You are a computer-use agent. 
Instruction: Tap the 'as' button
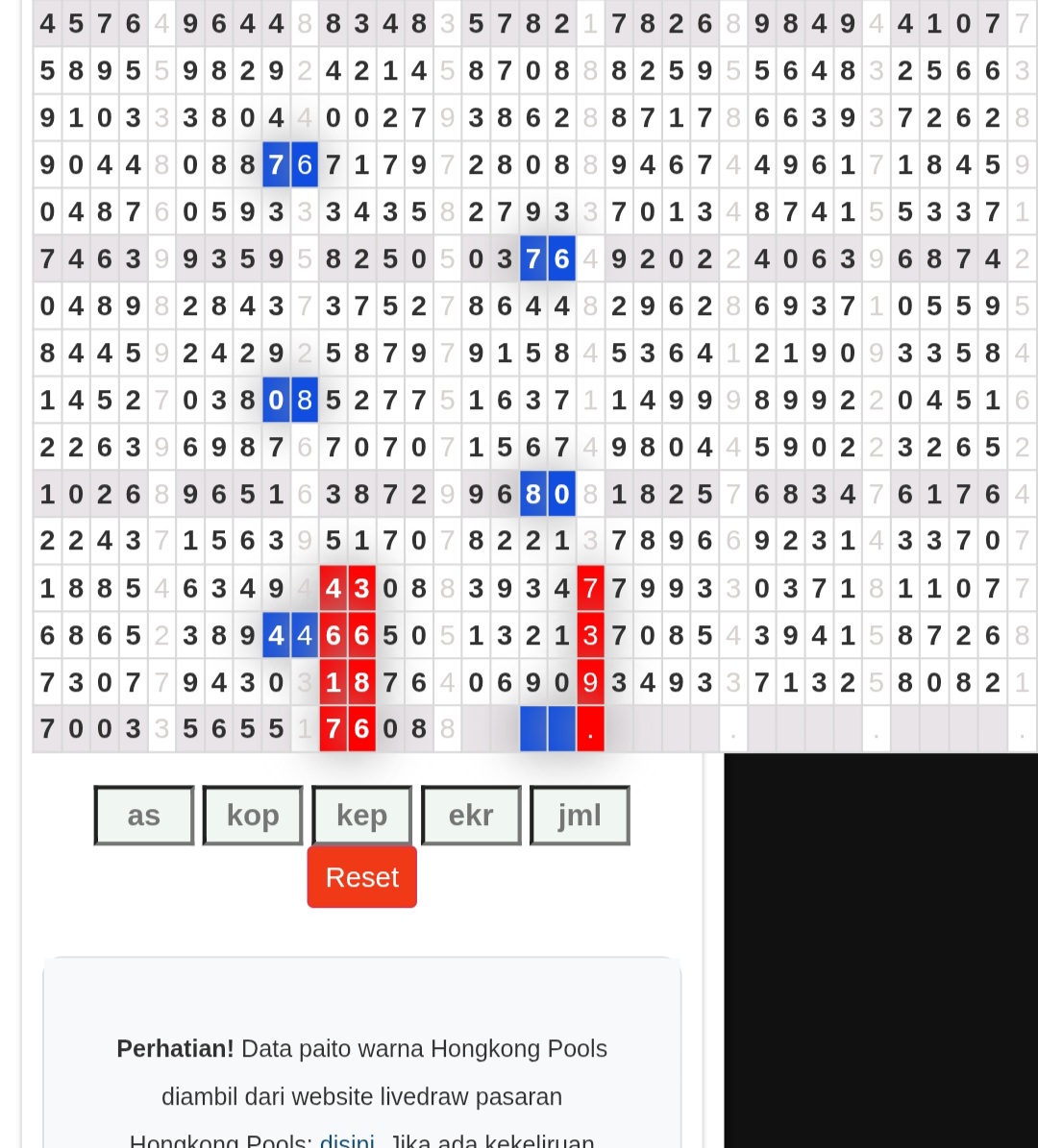tap(144, 816)
